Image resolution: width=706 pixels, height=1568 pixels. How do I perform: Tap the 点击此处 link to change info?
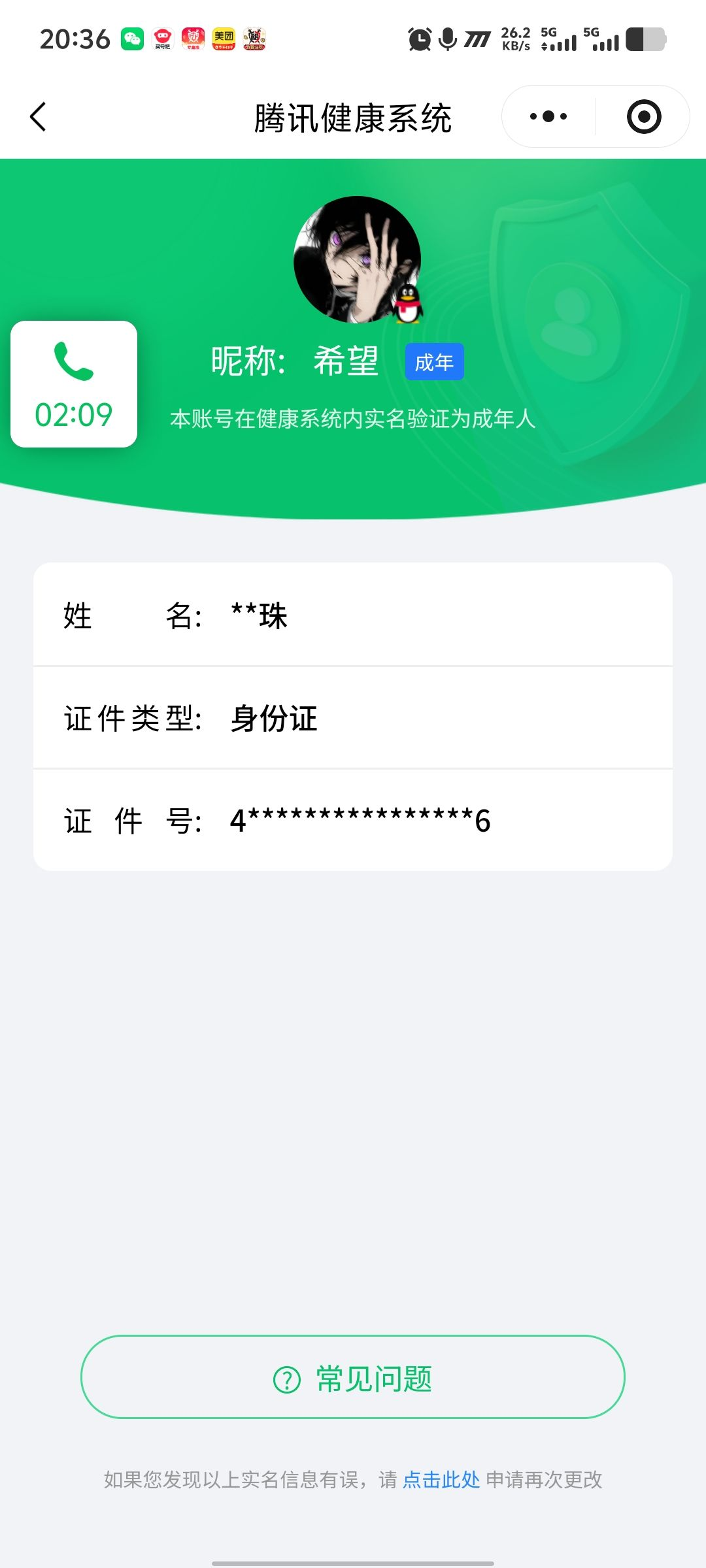coord(441,1480)
